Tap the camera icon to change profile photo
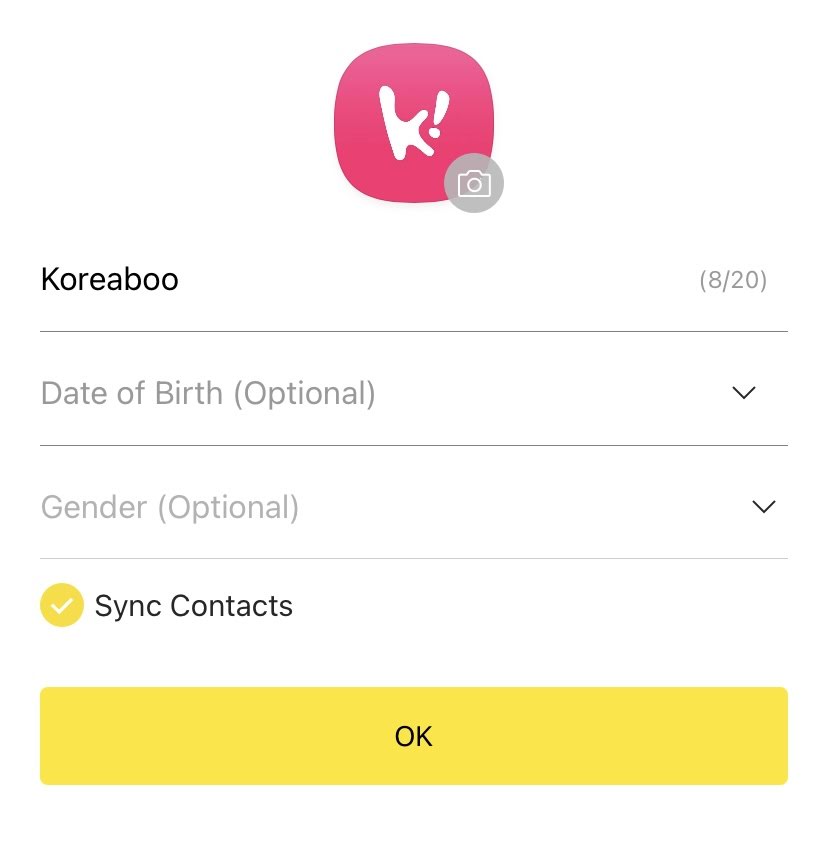The width and height of the screenshot is (828, 850). 474,184
